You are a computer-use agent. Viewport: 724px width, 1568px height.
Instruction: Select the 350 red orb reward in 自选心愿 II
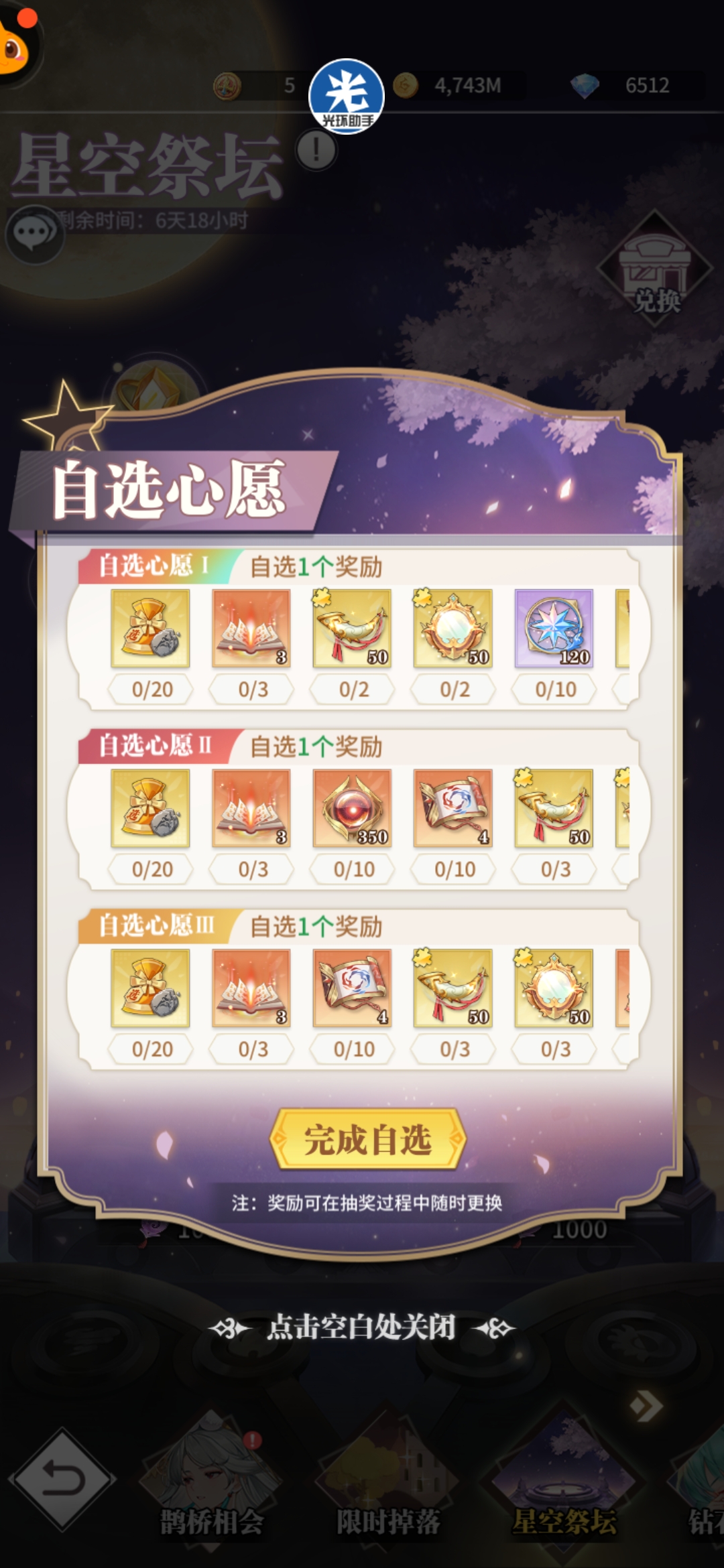click(352, 808)
